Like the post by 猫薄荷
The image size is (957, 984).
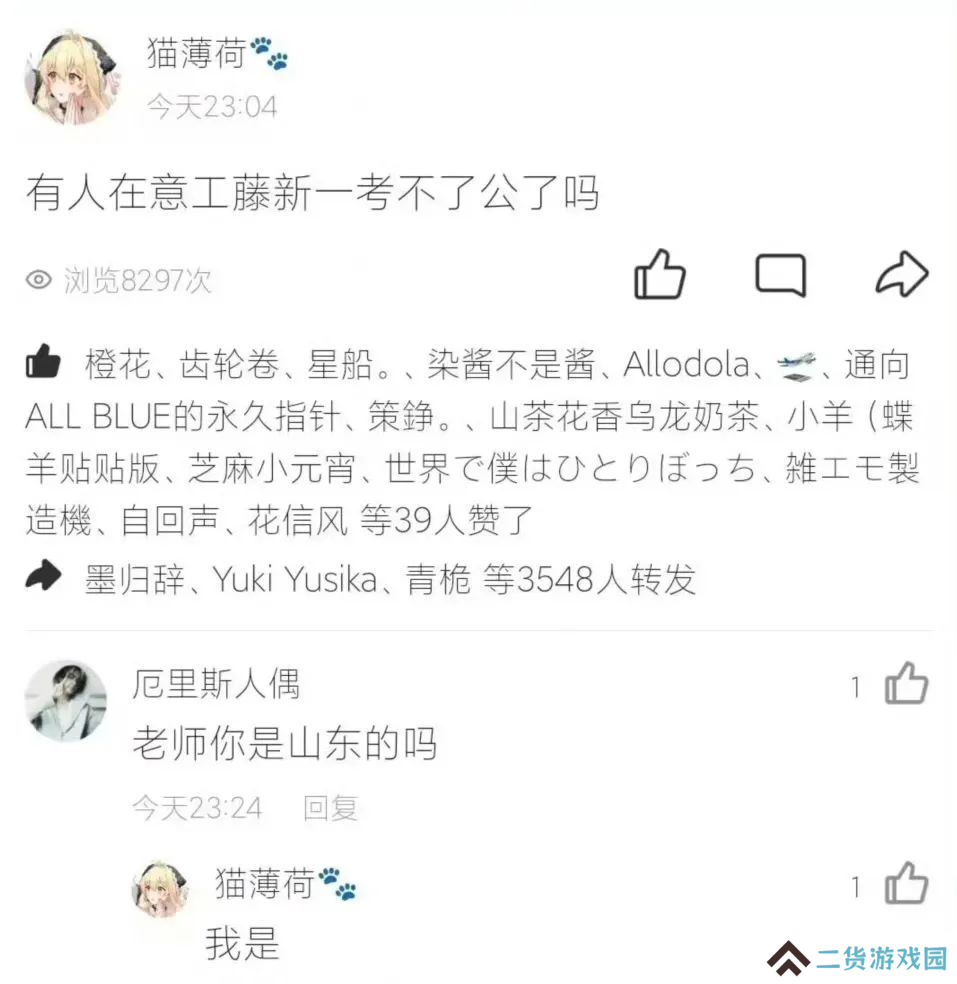click(660, 273)
